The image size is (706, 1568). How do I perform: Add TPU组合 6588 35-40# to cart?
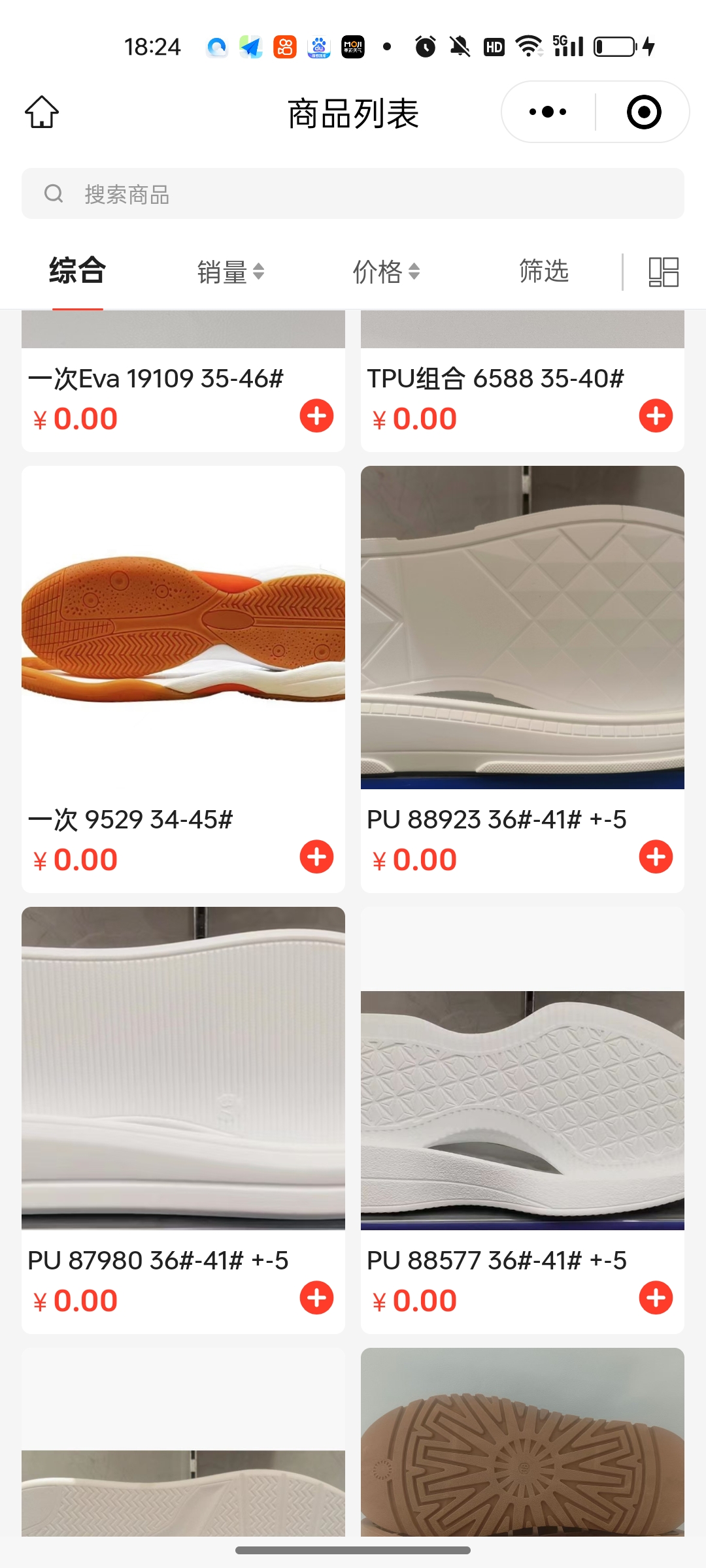[656, 416]
